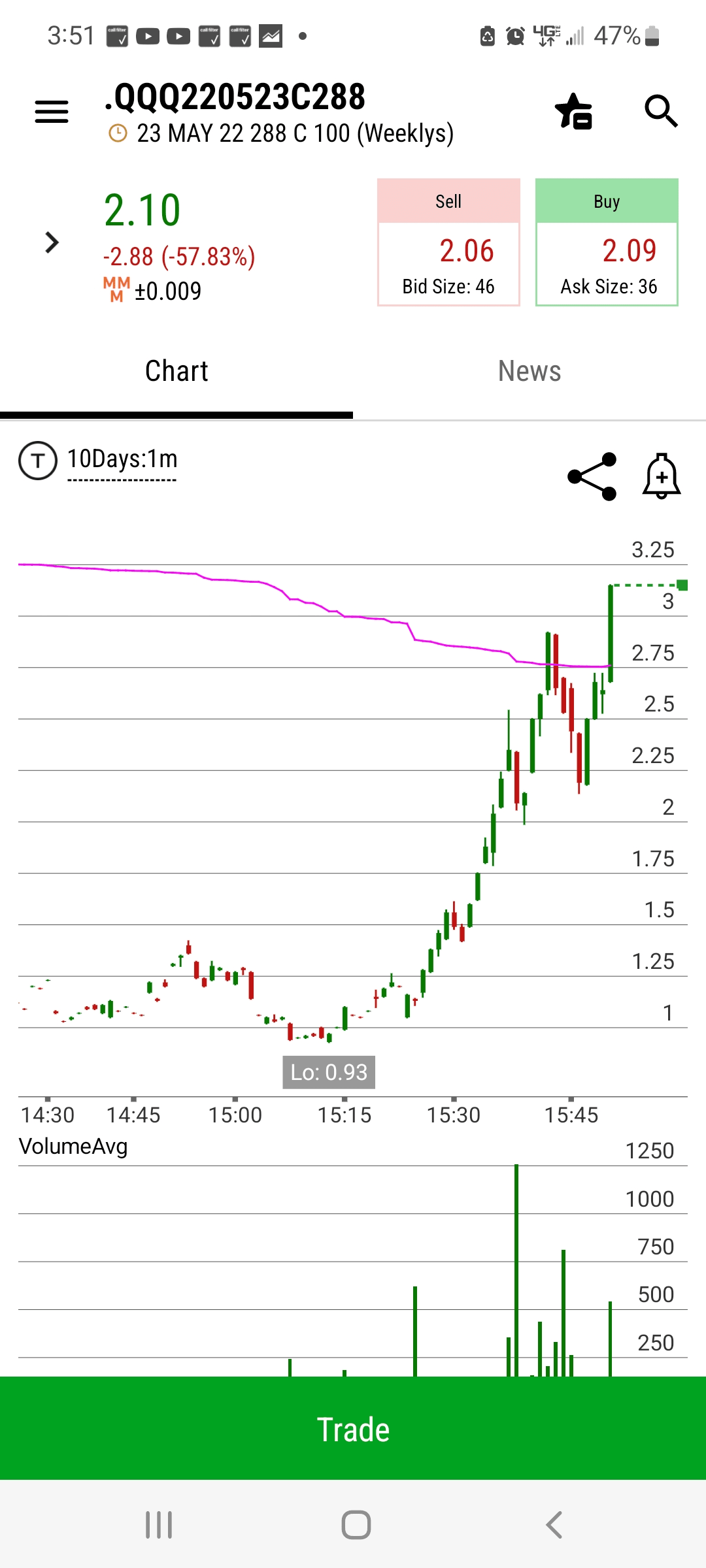Share this chart

click(x=592, y=476)
